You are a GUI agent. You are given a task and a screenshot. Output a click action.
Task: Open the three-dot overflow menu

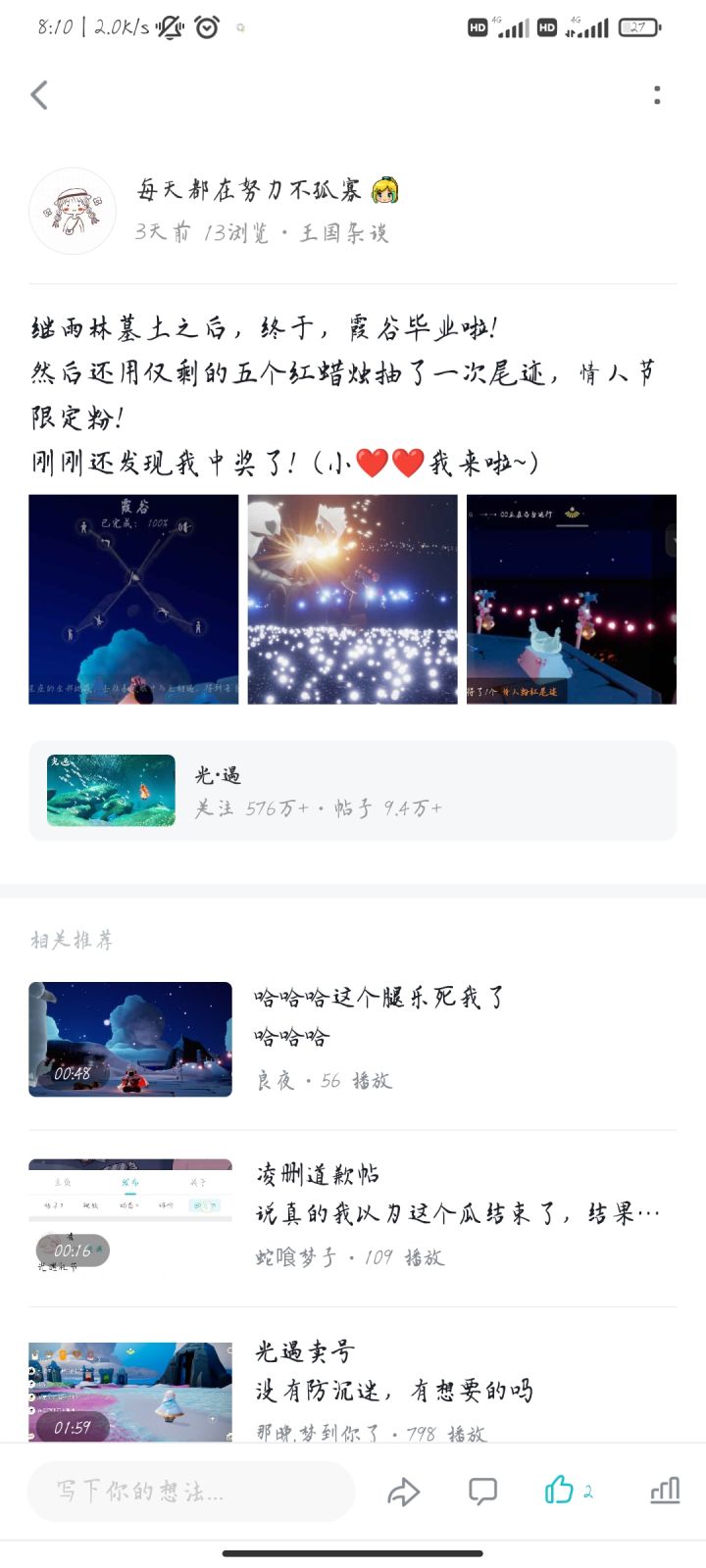click(x=657, y=95)
